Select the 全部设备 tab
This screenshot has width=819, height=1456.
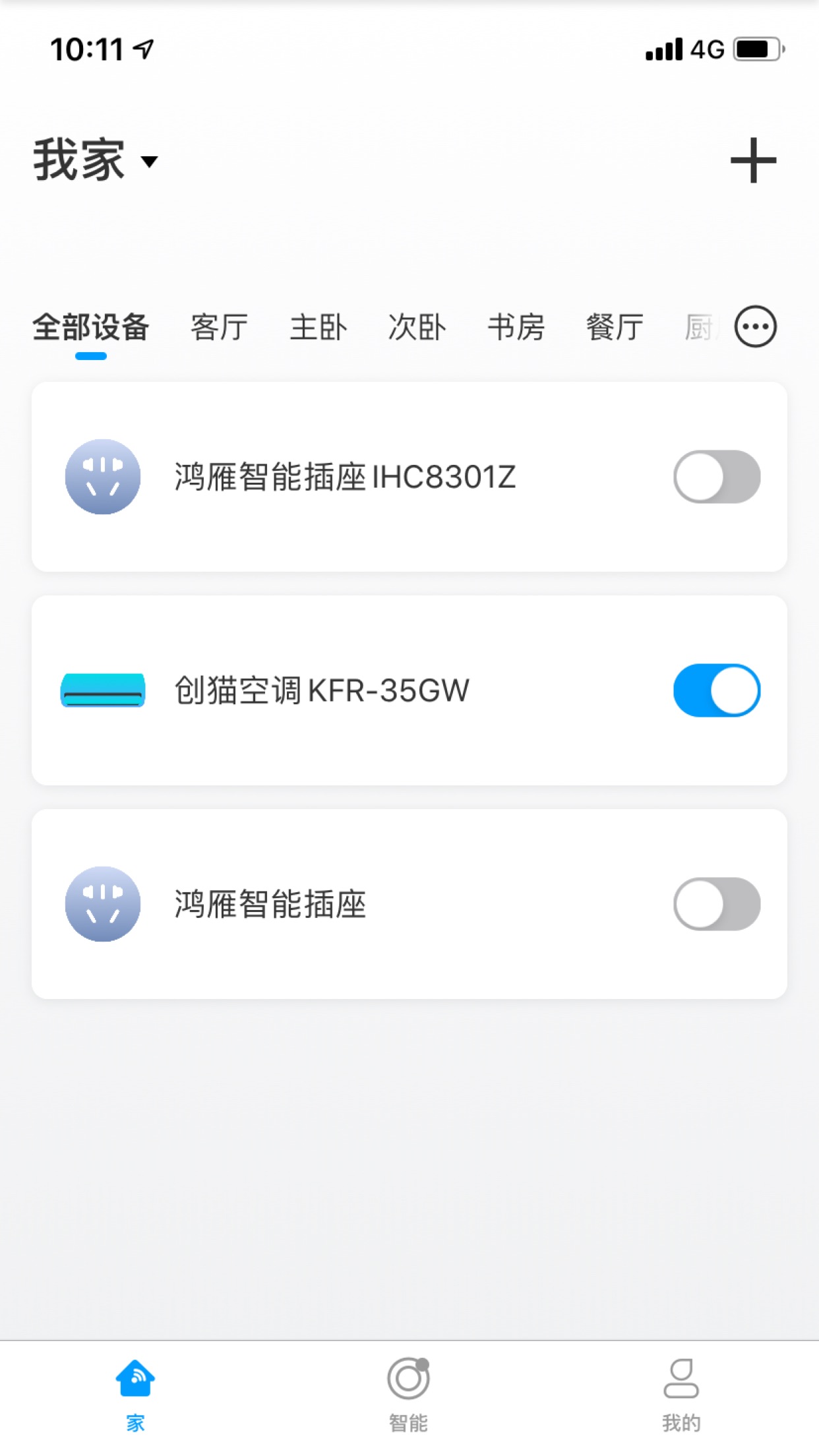coord(91,327)
